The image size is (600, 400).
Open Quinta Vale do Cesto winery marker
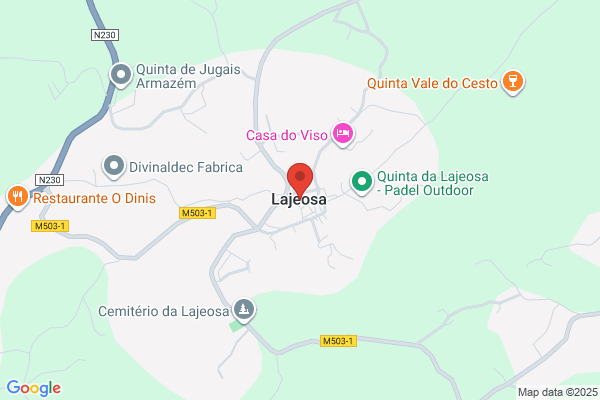(x=512, y=82)
